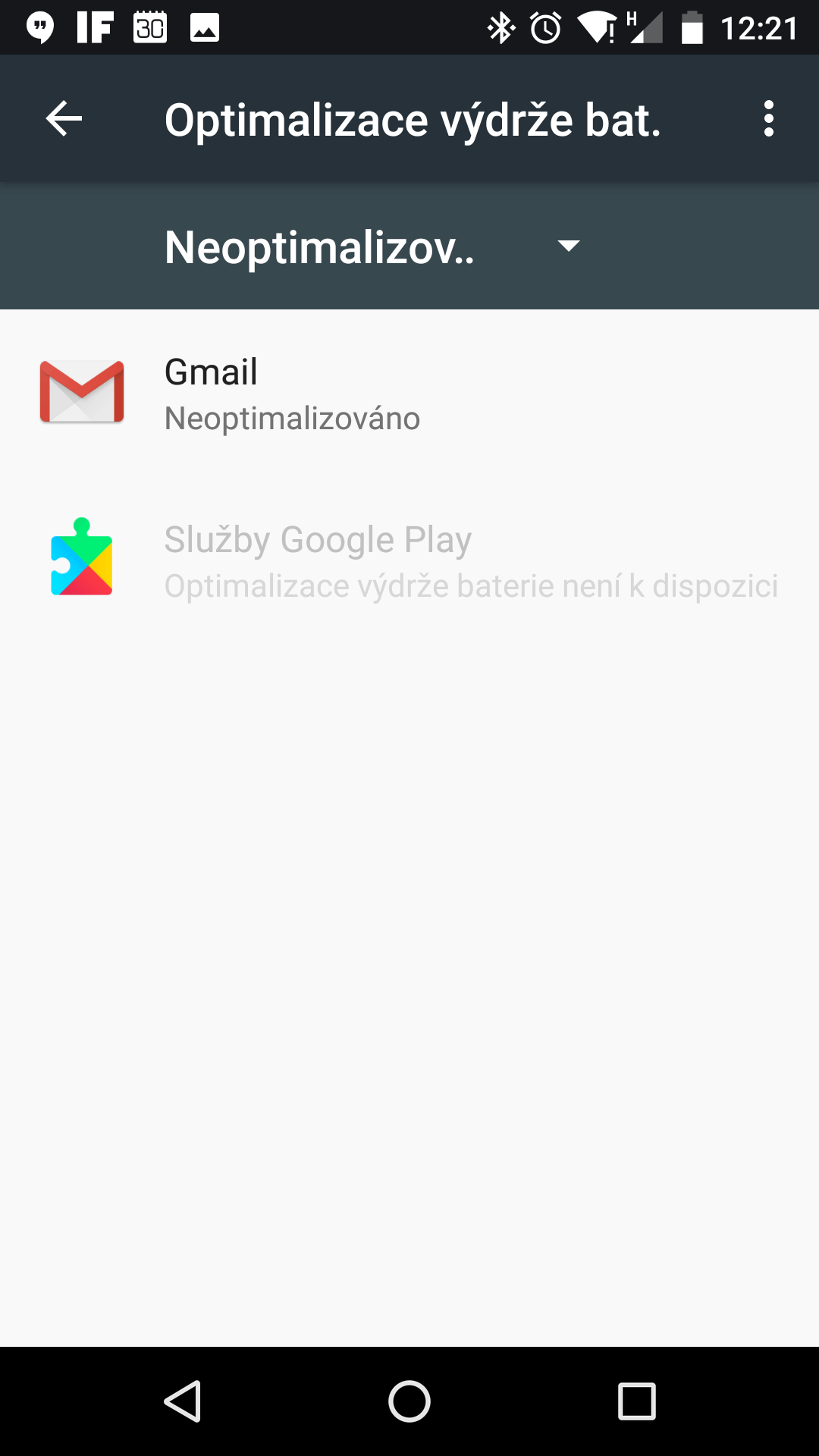Image resolution: width=819 pixels, height=1456 pixels.
Task: Open recent apps from navigation bar
Action: 637,1401
